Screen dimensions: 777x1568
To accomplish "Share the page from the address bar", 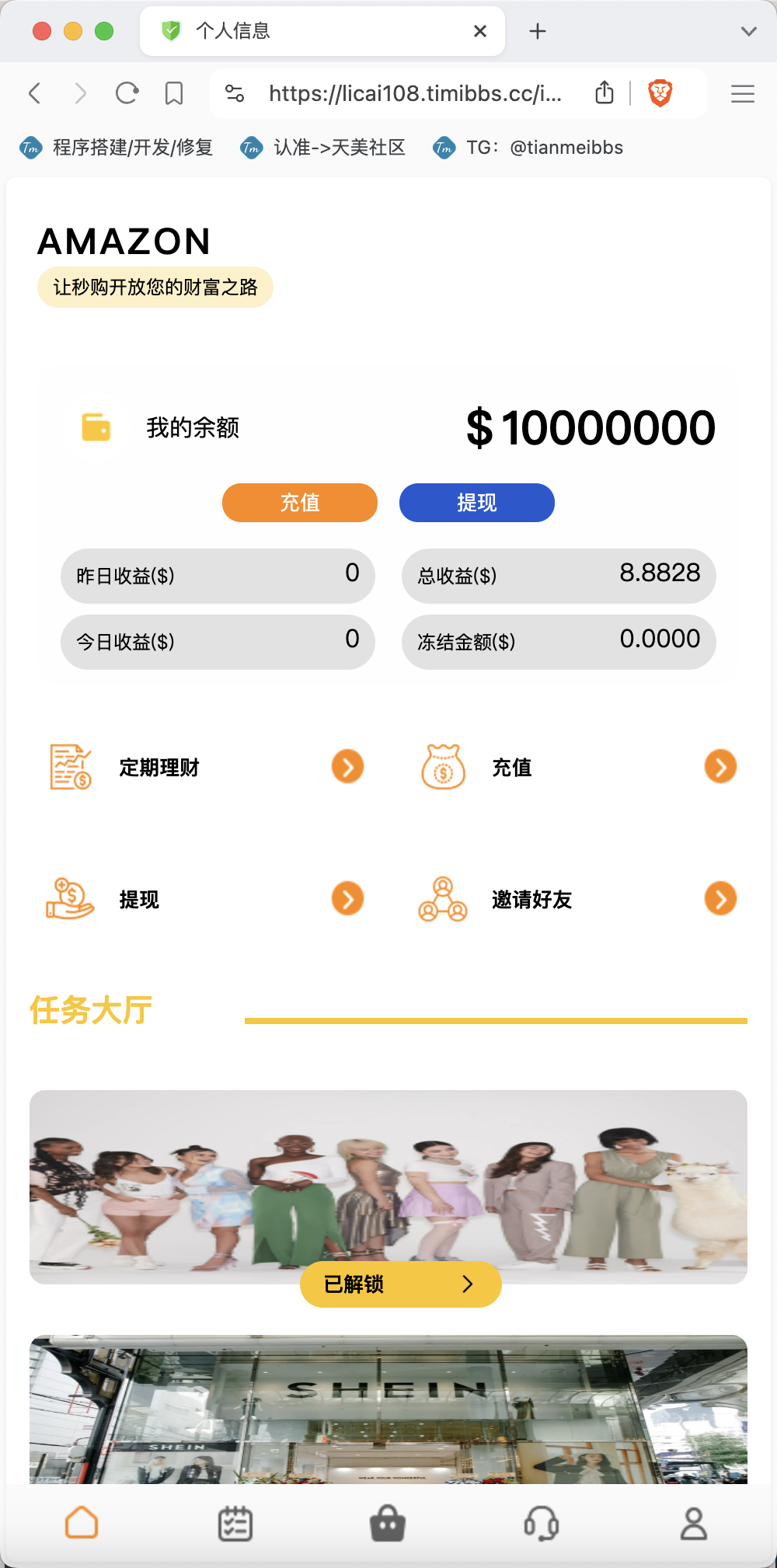I will coord(605,92).
